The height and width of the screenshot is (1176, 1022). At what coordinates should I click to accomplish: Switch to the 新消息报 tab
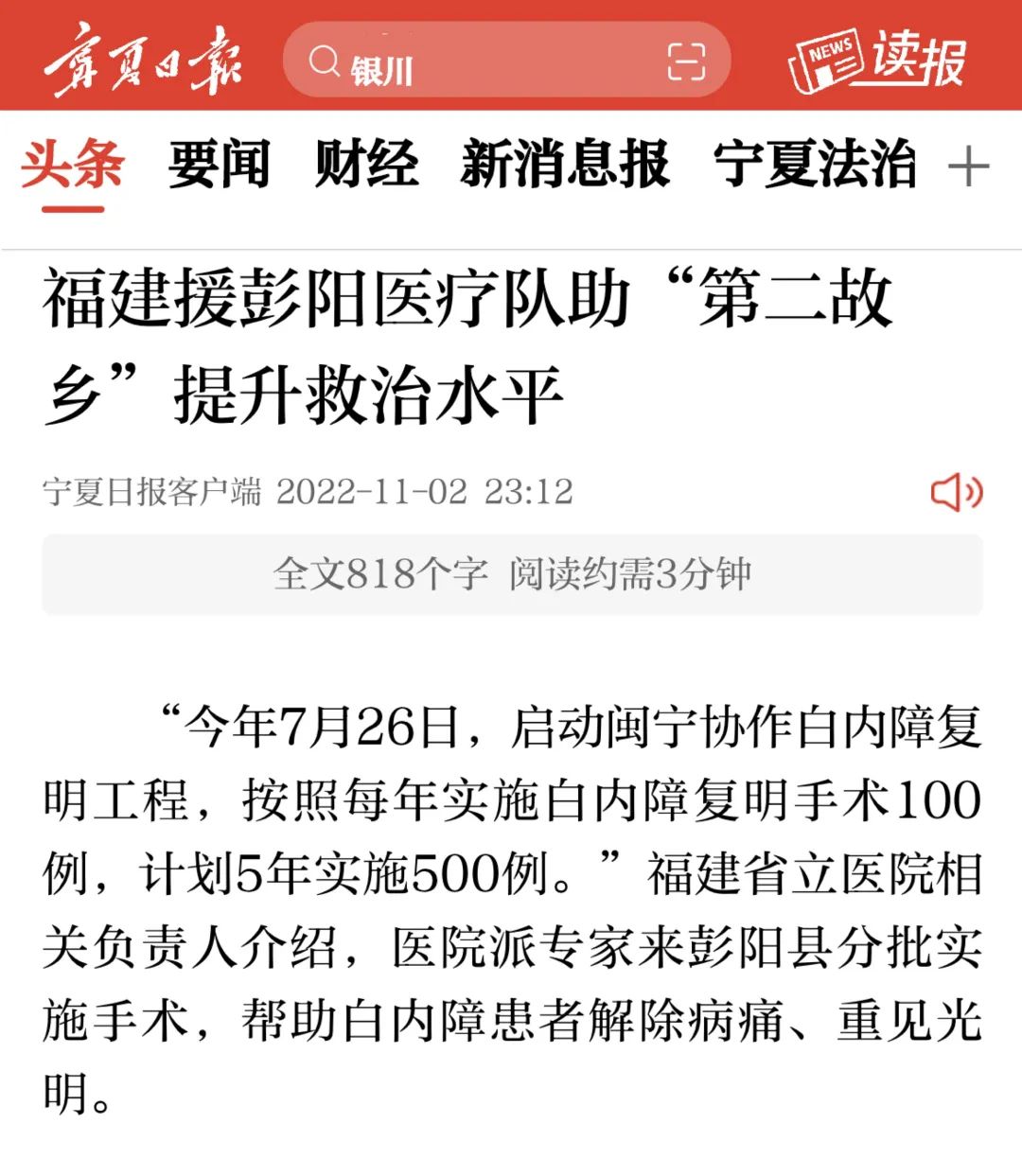point(565,165)
